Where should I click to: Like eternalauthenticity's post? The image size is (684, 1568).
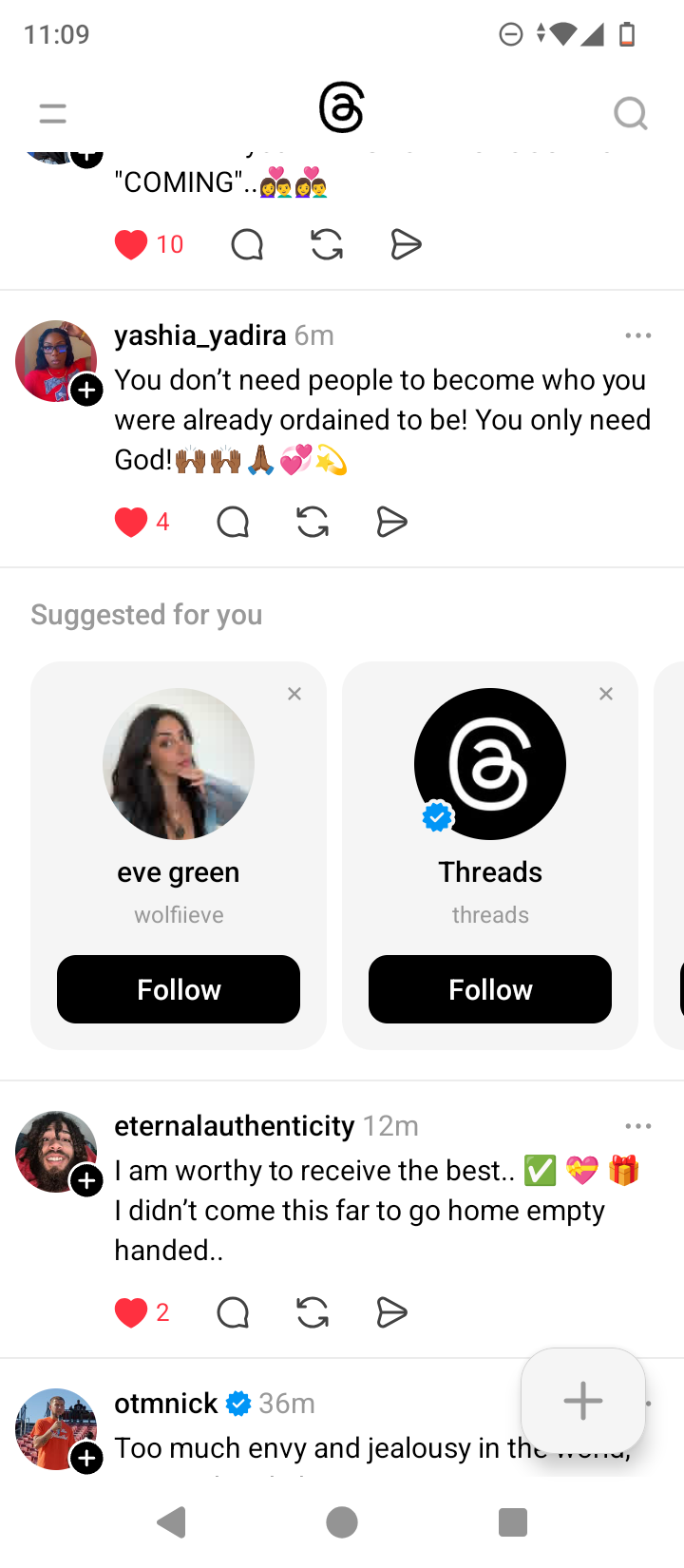(131, 1312)
